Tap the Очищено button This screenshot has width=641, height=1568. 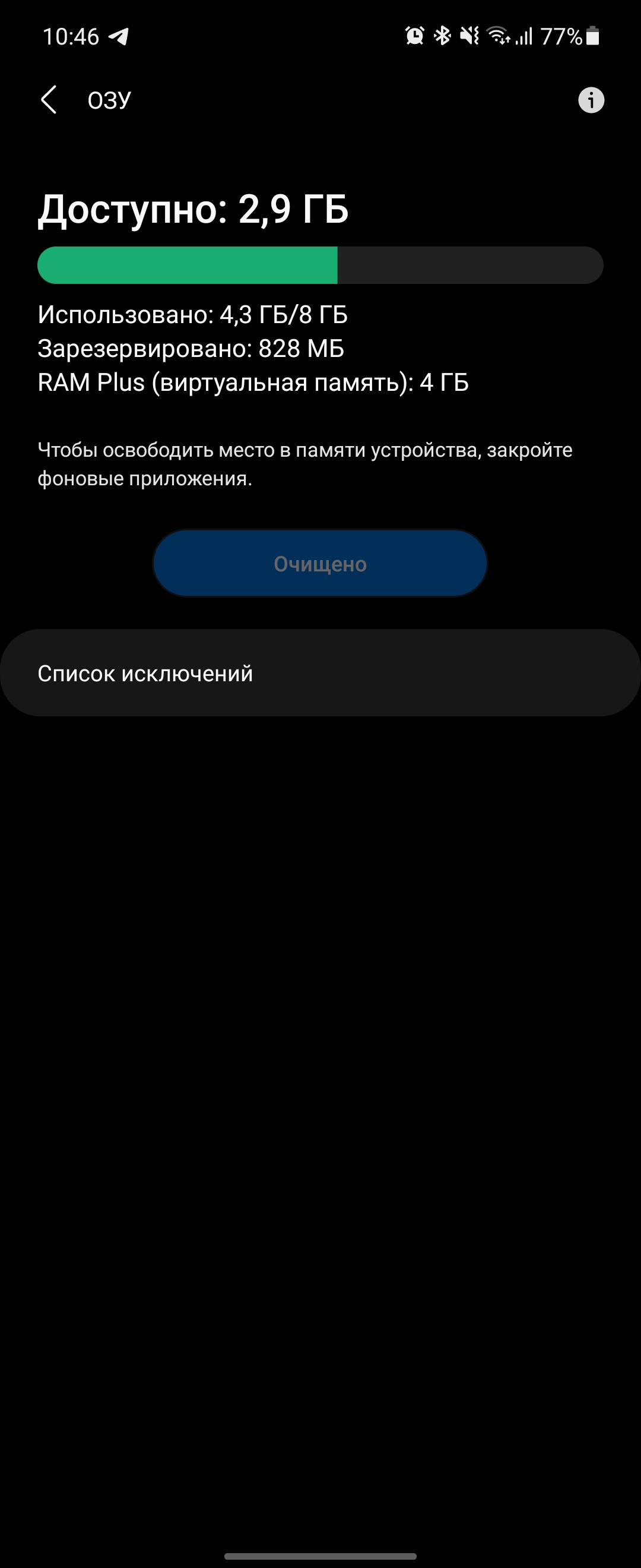pos(320,564)
